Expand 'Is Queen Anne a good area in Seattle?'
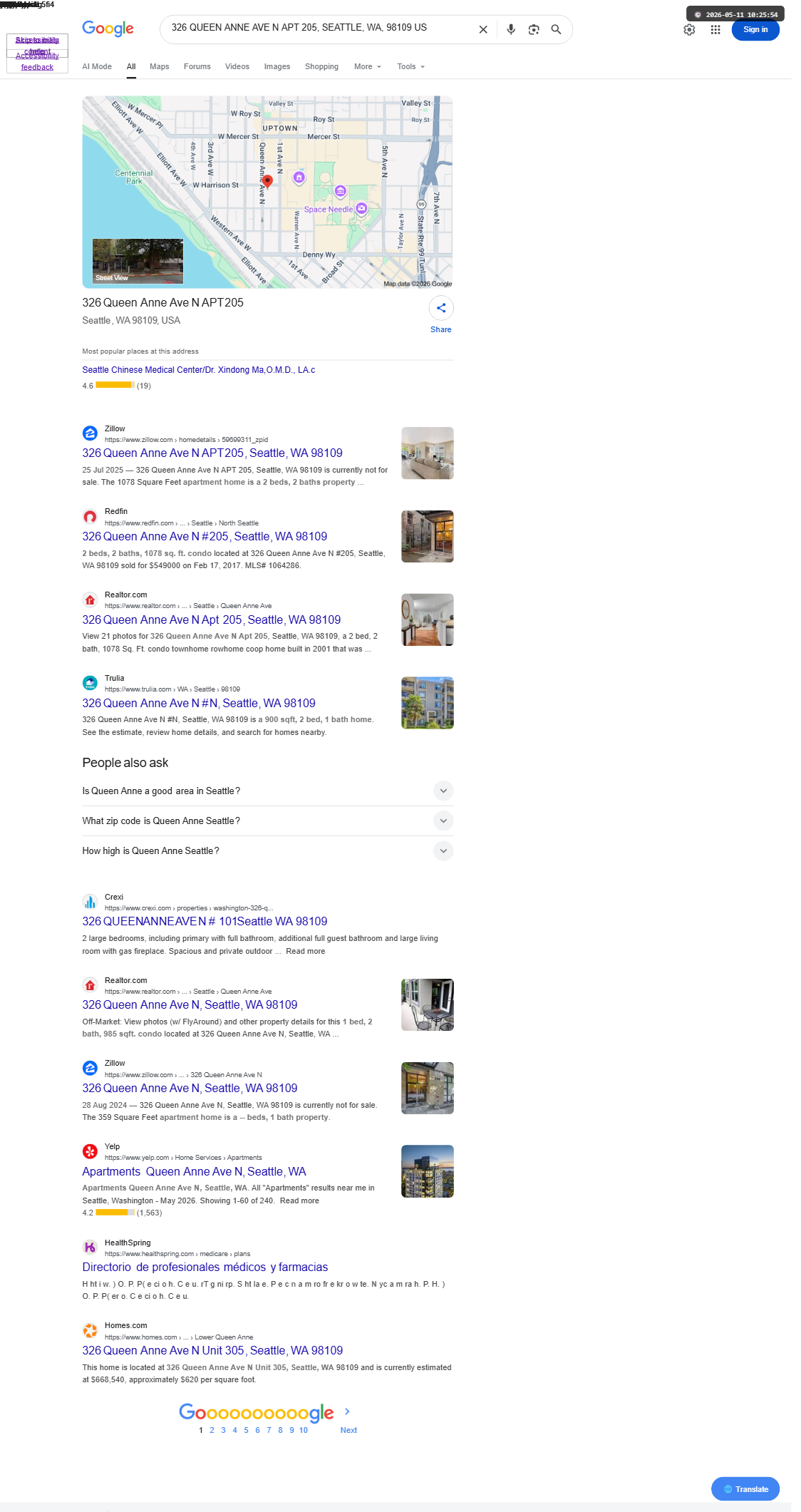The height and width of the screenshot is (1512, 801). point(268,791)
